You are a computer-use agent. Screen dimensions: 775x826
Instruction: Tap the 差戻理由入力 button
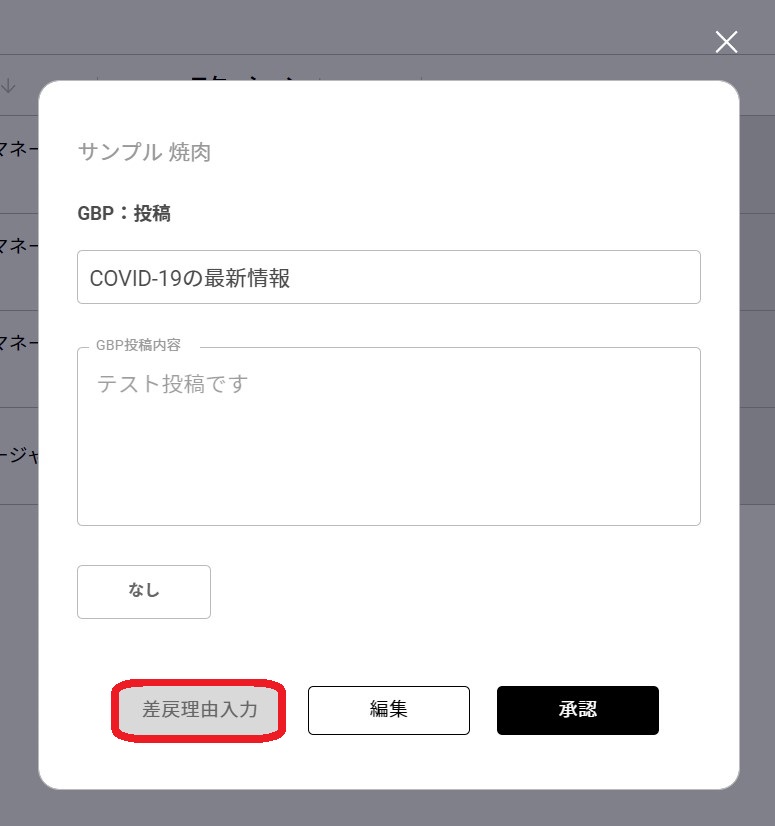tap(199, 710)
